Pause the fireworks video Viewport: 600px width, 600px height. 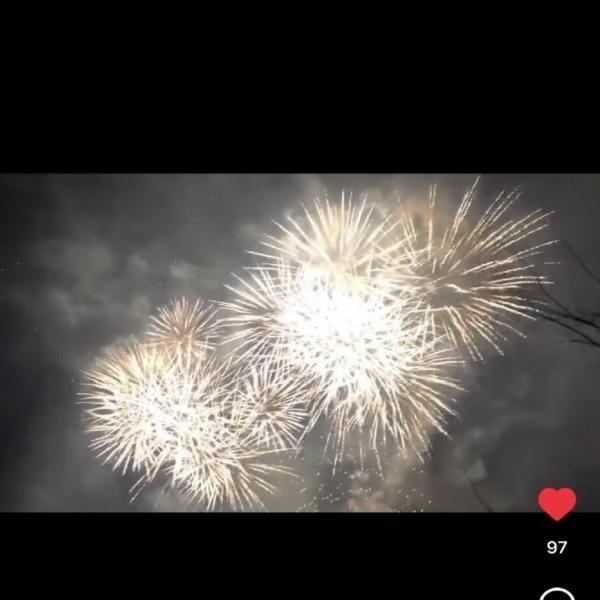coord(300,342)
